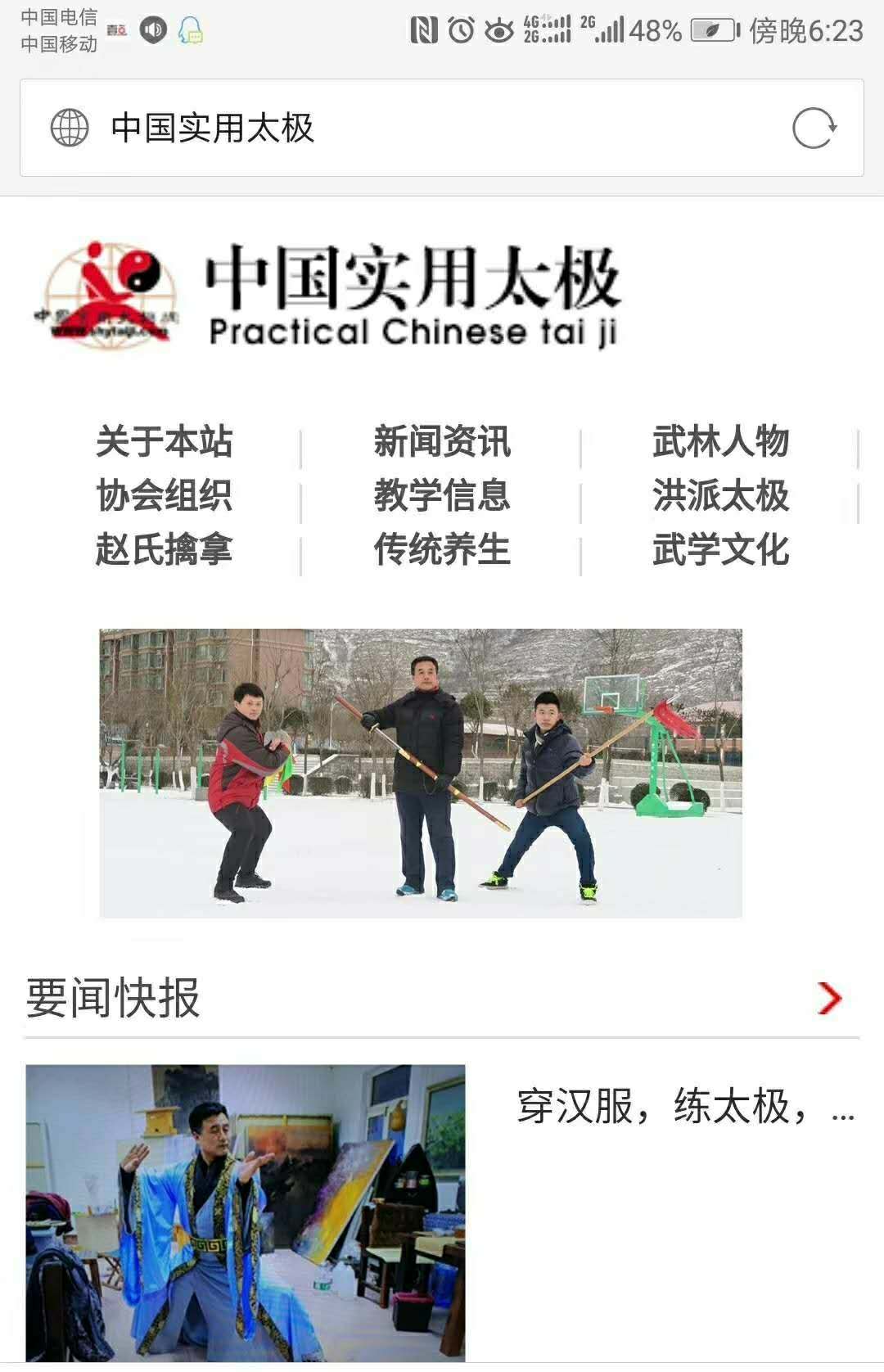Open 教学信息 teaching info
This screenshot has height=1372, width=884.
pyautogui.click(x=442, y=496)
